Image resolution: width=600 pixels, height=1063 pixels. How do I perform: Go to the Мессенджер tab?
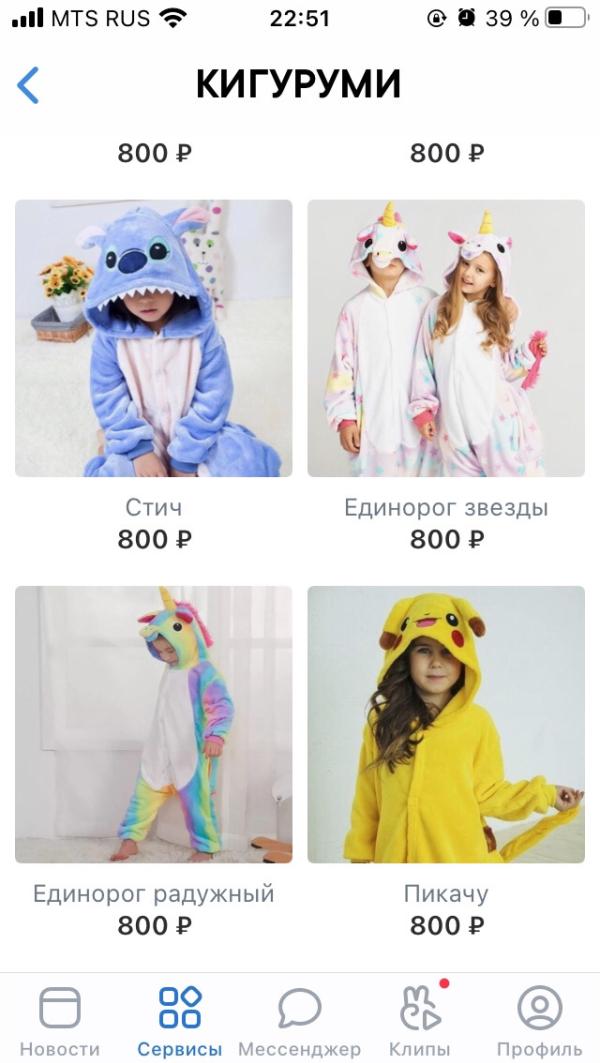click(x=300, y=1020)
